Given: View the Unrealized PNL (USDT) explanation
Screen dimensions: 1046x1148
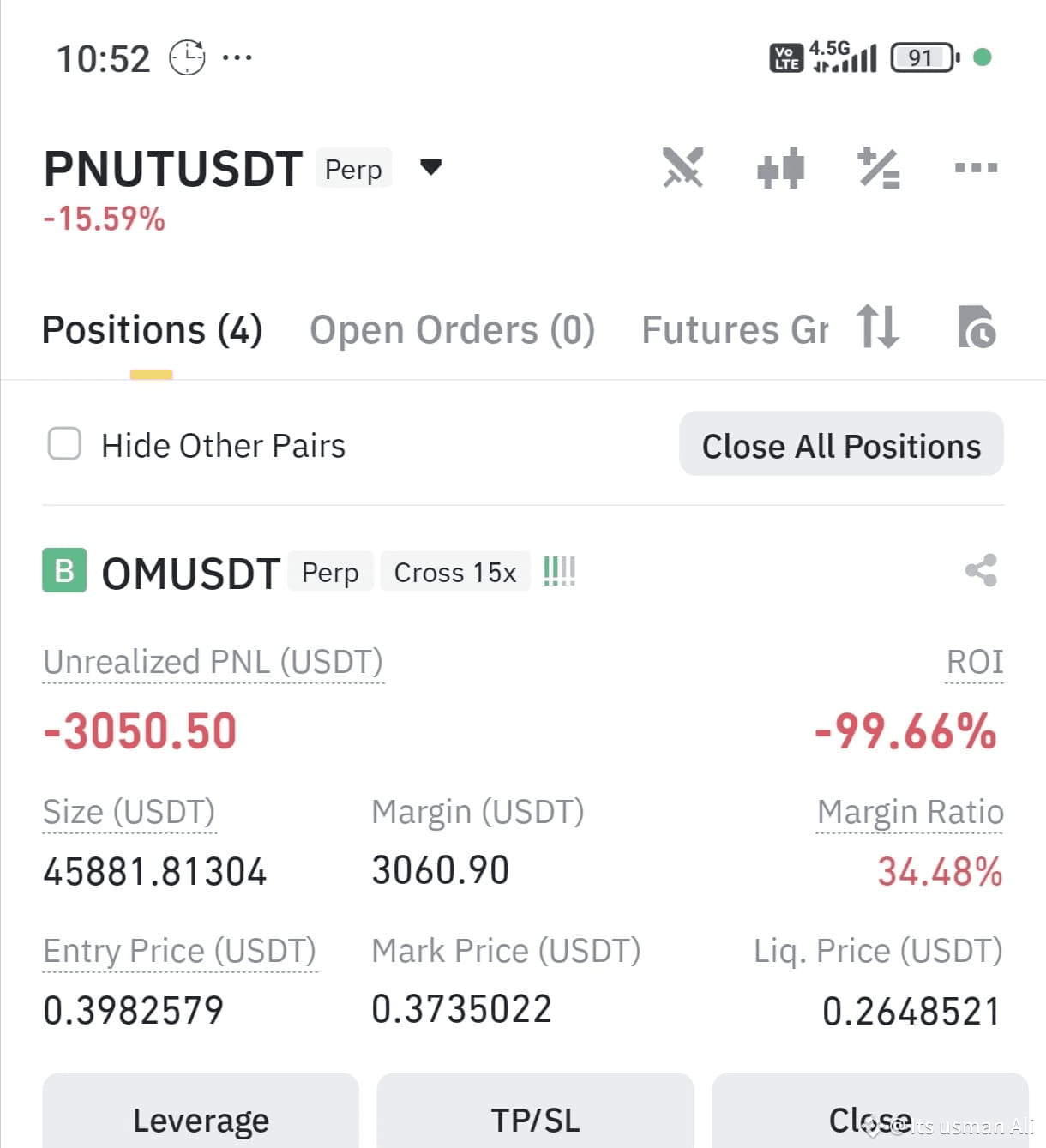Looking at the screenshot, I should 213,662.
